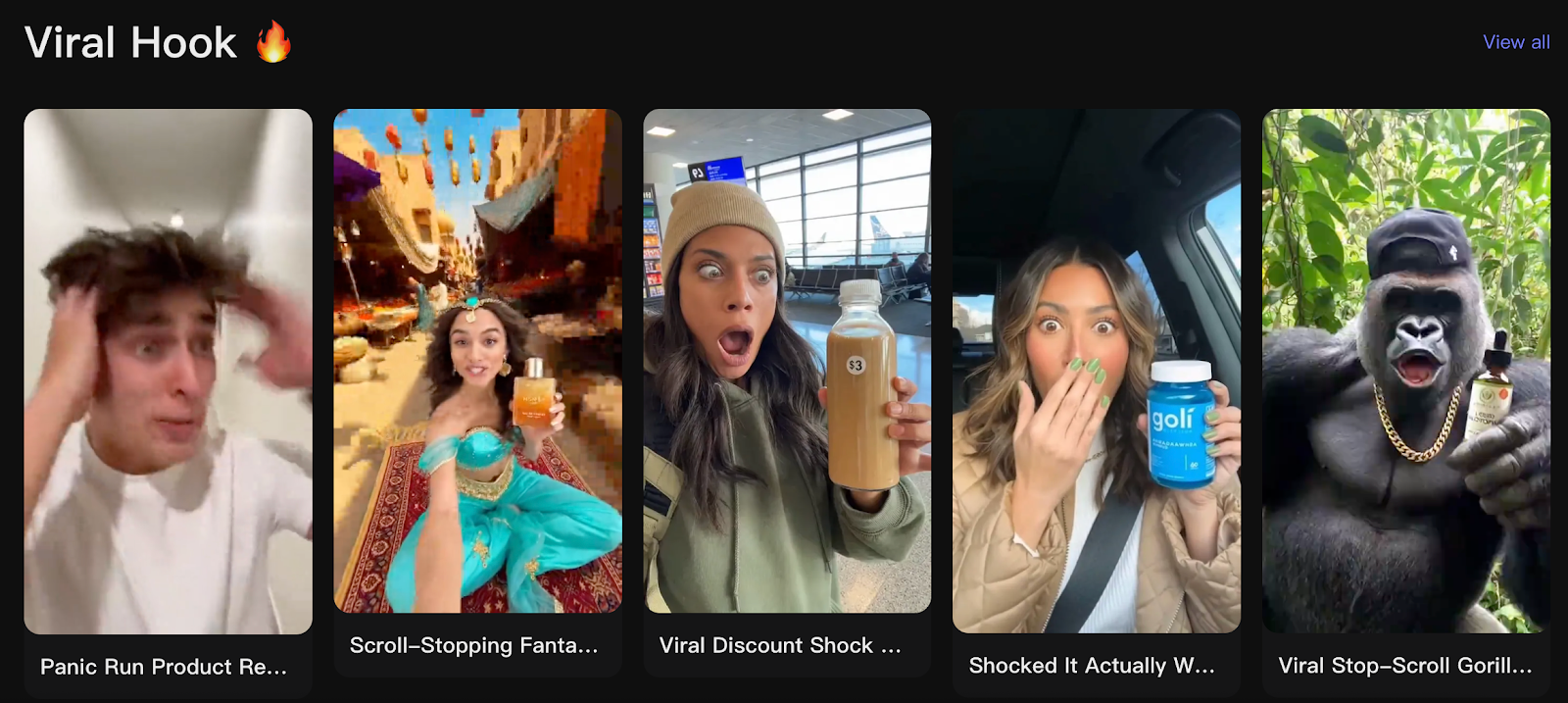1568x703 pixels.
Task: Open the Viral Stop-Scroll Gorill... template
Action: (x=1405, y=371)
